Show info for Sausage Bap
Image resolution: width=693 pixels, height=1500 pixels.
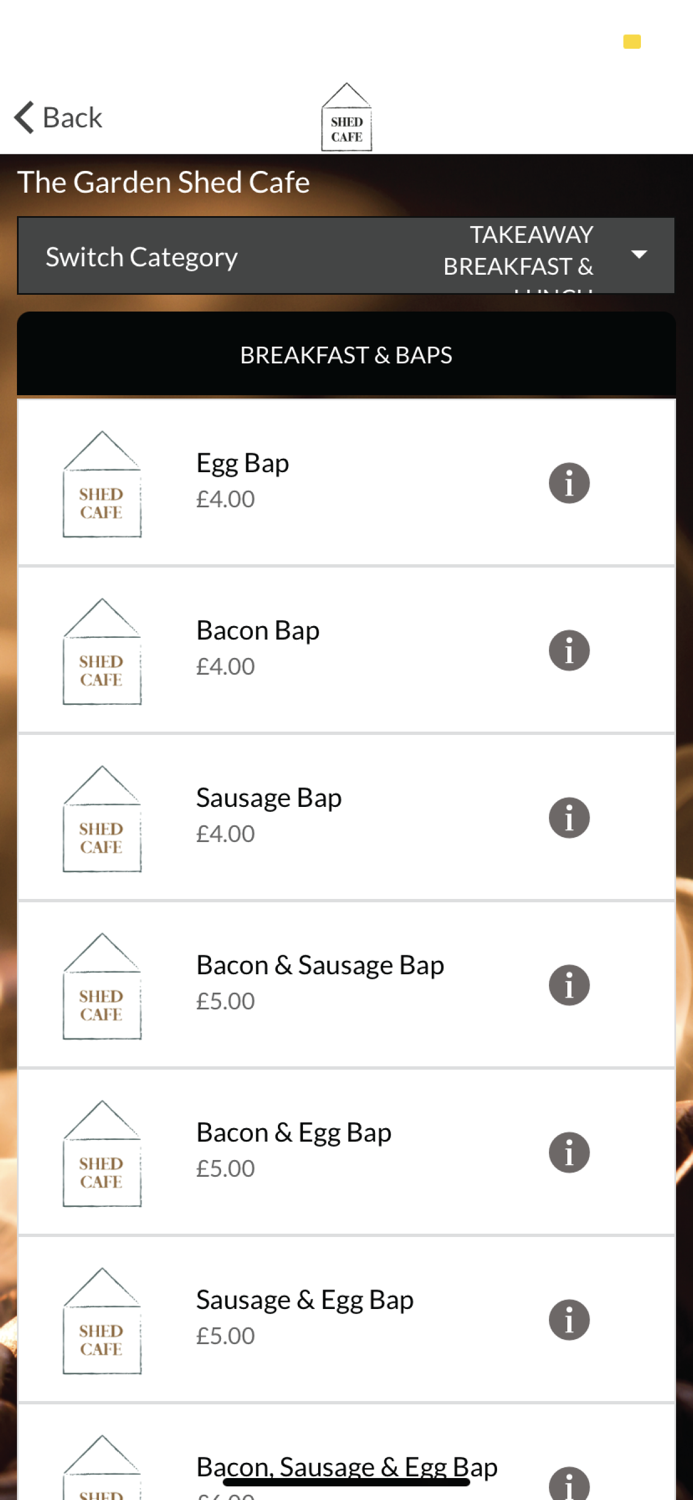(569, 818)
